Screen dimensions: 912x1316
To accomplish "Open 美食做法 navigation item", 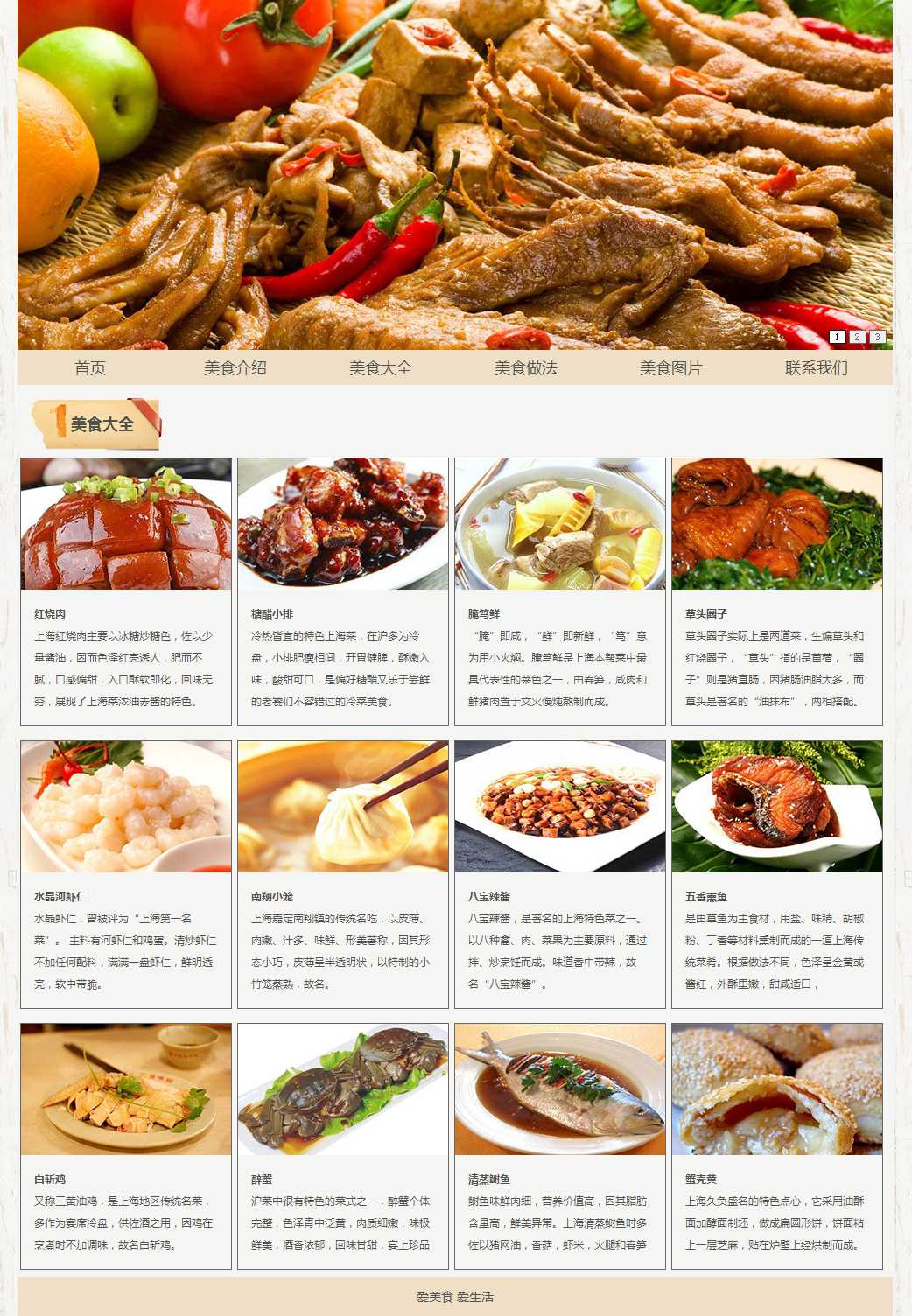I will click(526, 368).
